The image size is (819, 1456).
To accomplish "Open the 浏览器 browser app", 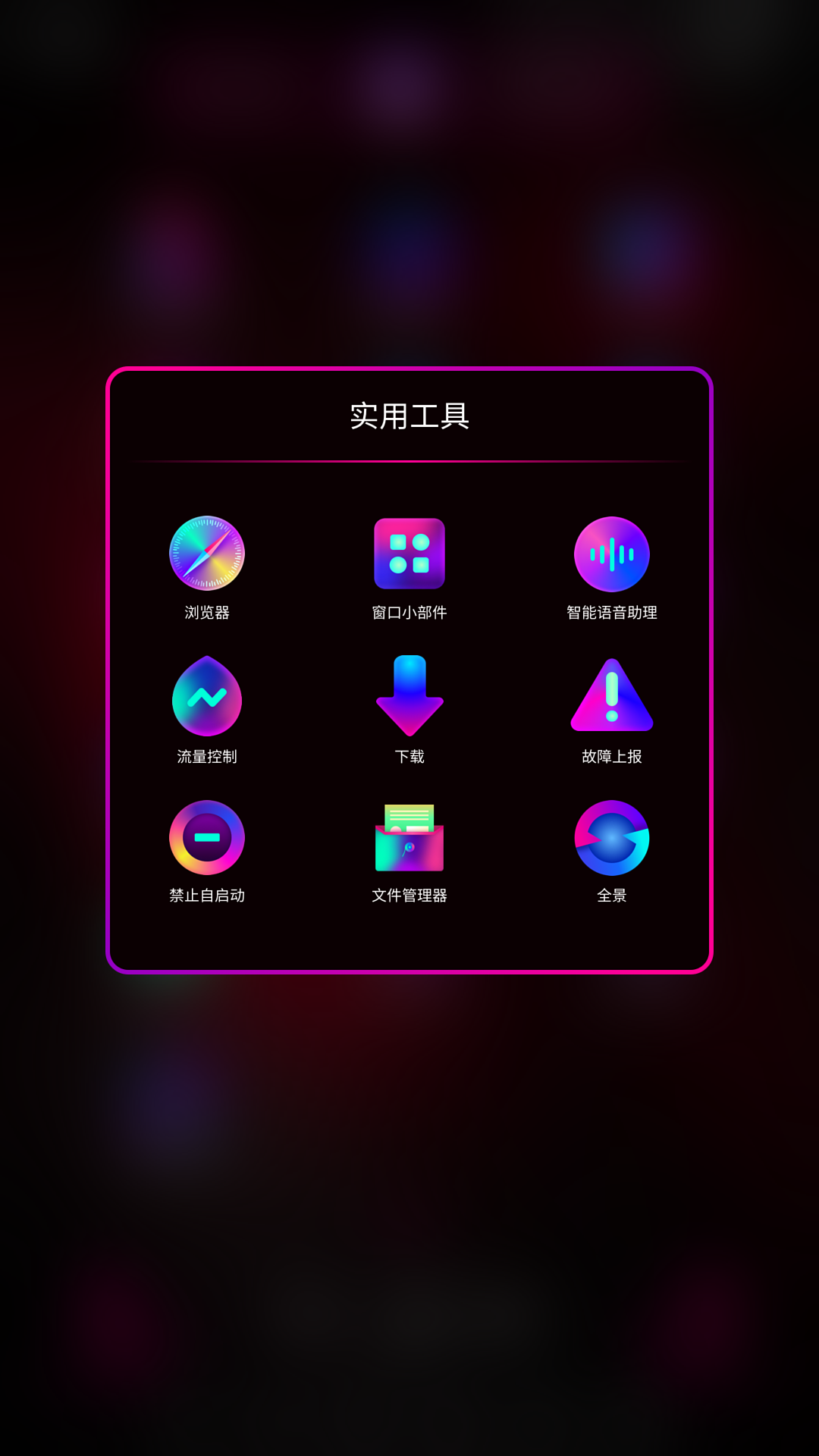I will (x=206, y=554).
